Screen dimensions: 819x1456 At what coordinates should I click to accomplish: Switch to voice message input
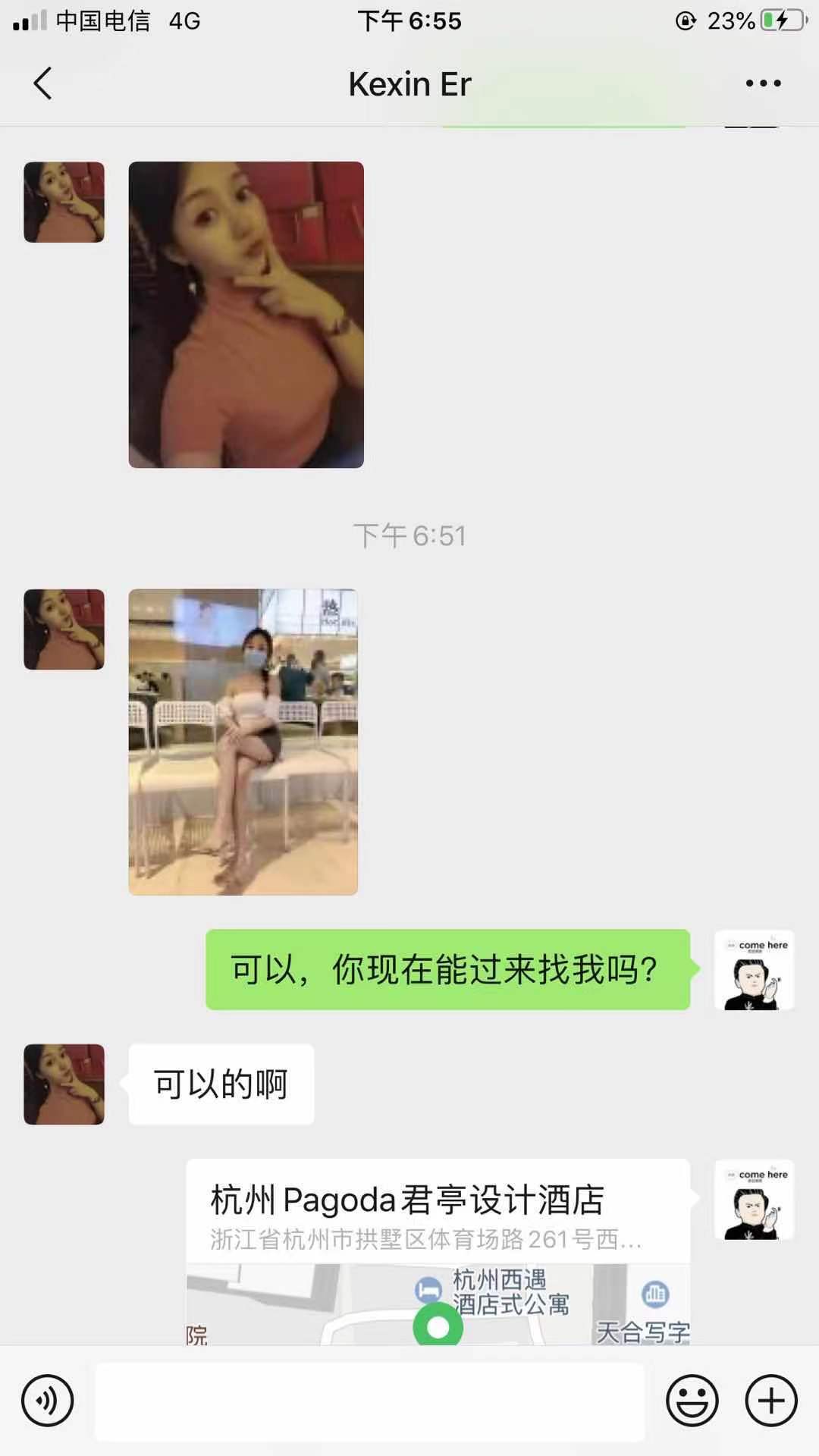(48, 1401)
